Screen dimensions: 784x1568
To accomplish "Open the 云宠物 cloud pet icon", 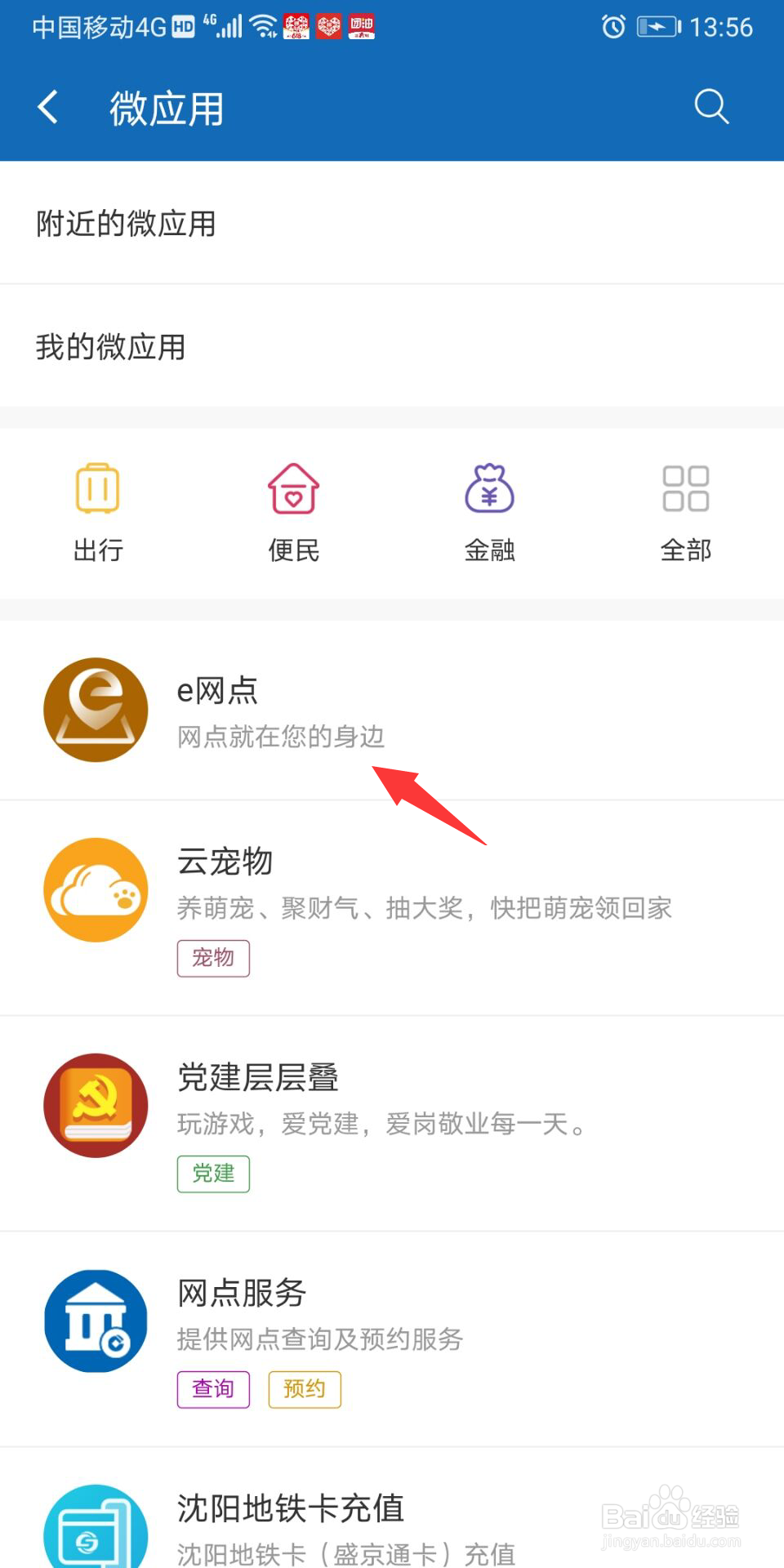I will click(95, 890).
